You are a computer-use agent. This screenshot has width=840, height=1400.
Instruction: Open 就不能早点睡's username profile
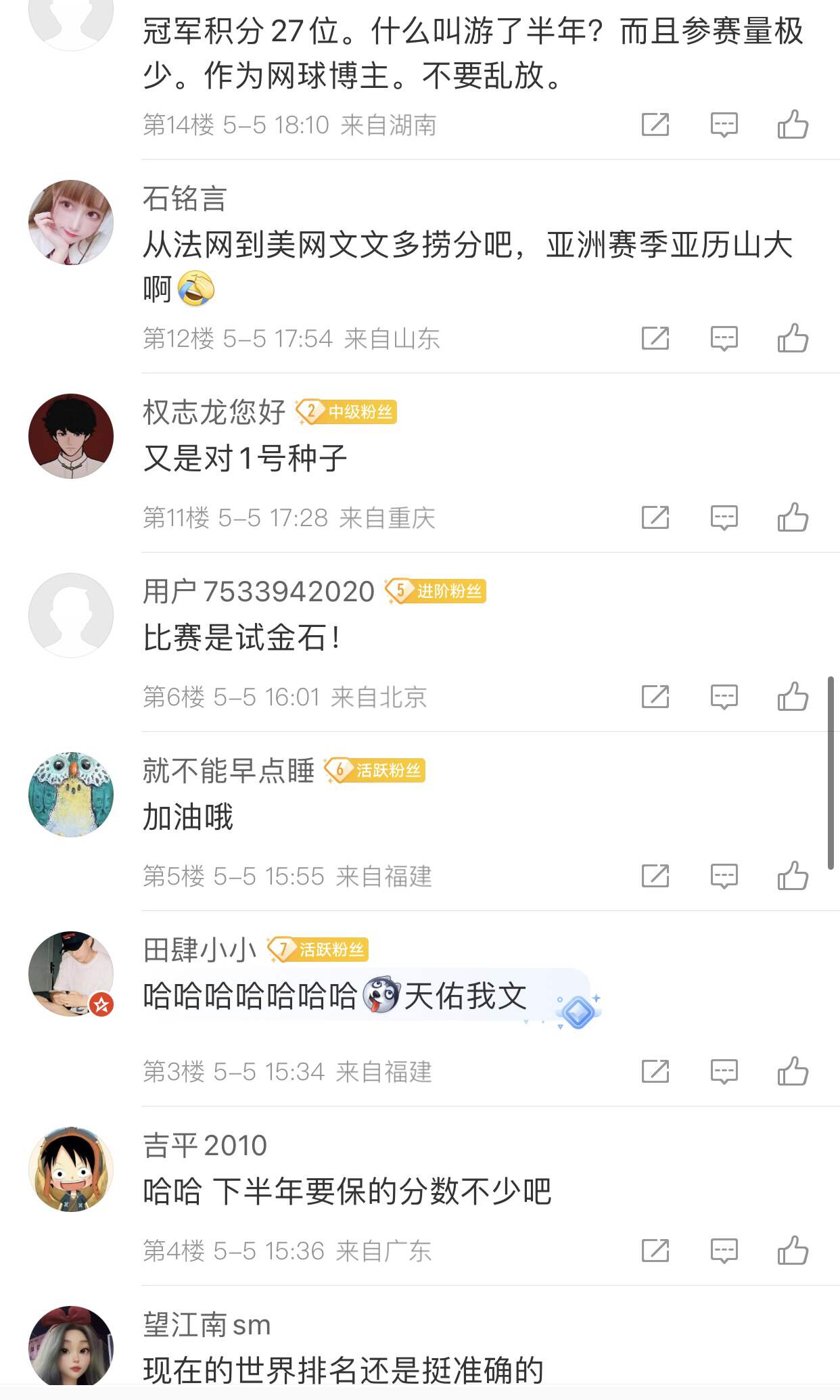[229, 771]
